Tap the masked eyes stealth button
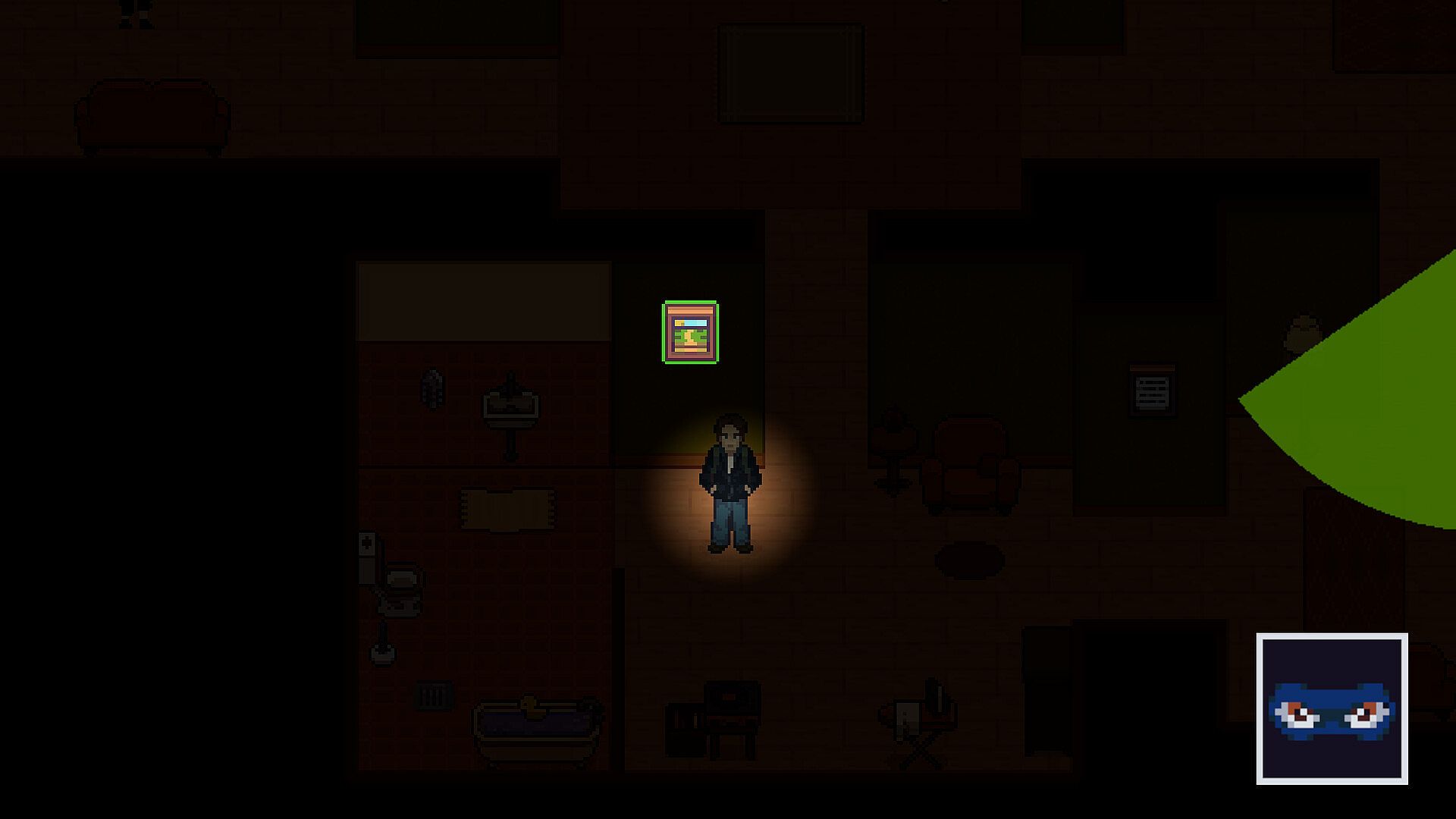The width and height of the screenshot is (1456, 819). tap(1332, 708)
